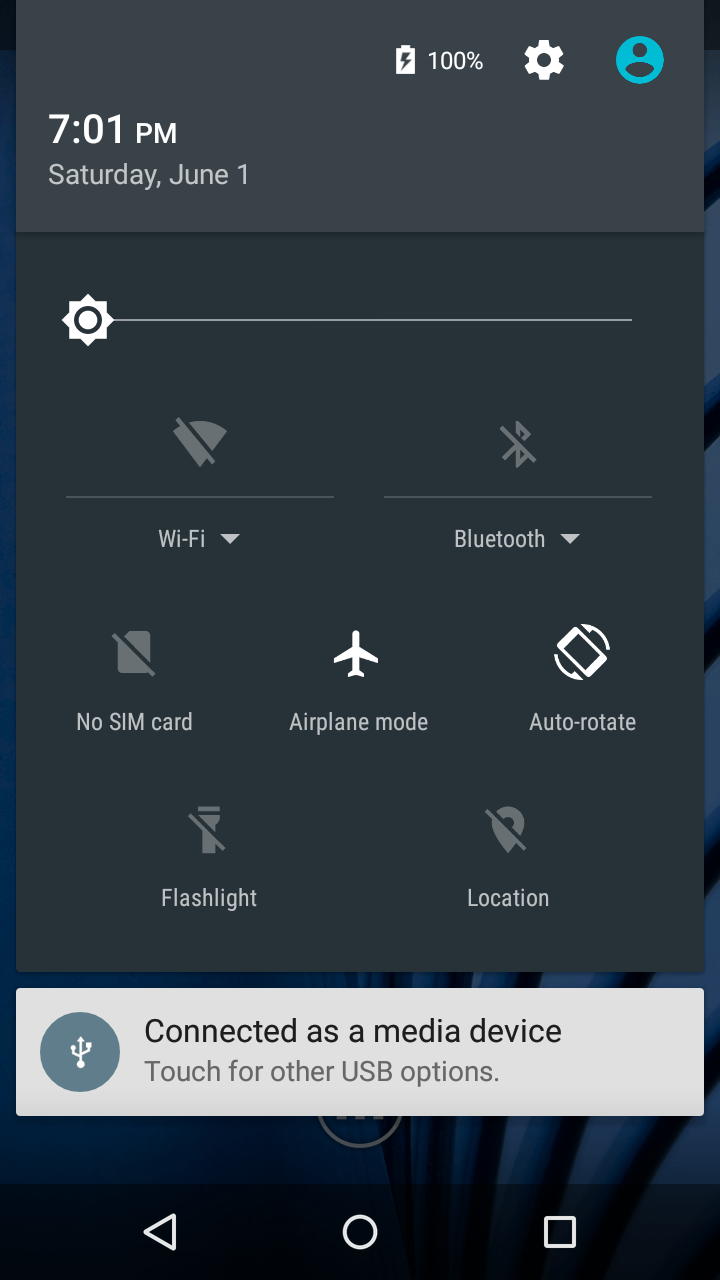720x1280 pixels.
Task: Toggle Wi-Fi on
Action: coord(200,442)
